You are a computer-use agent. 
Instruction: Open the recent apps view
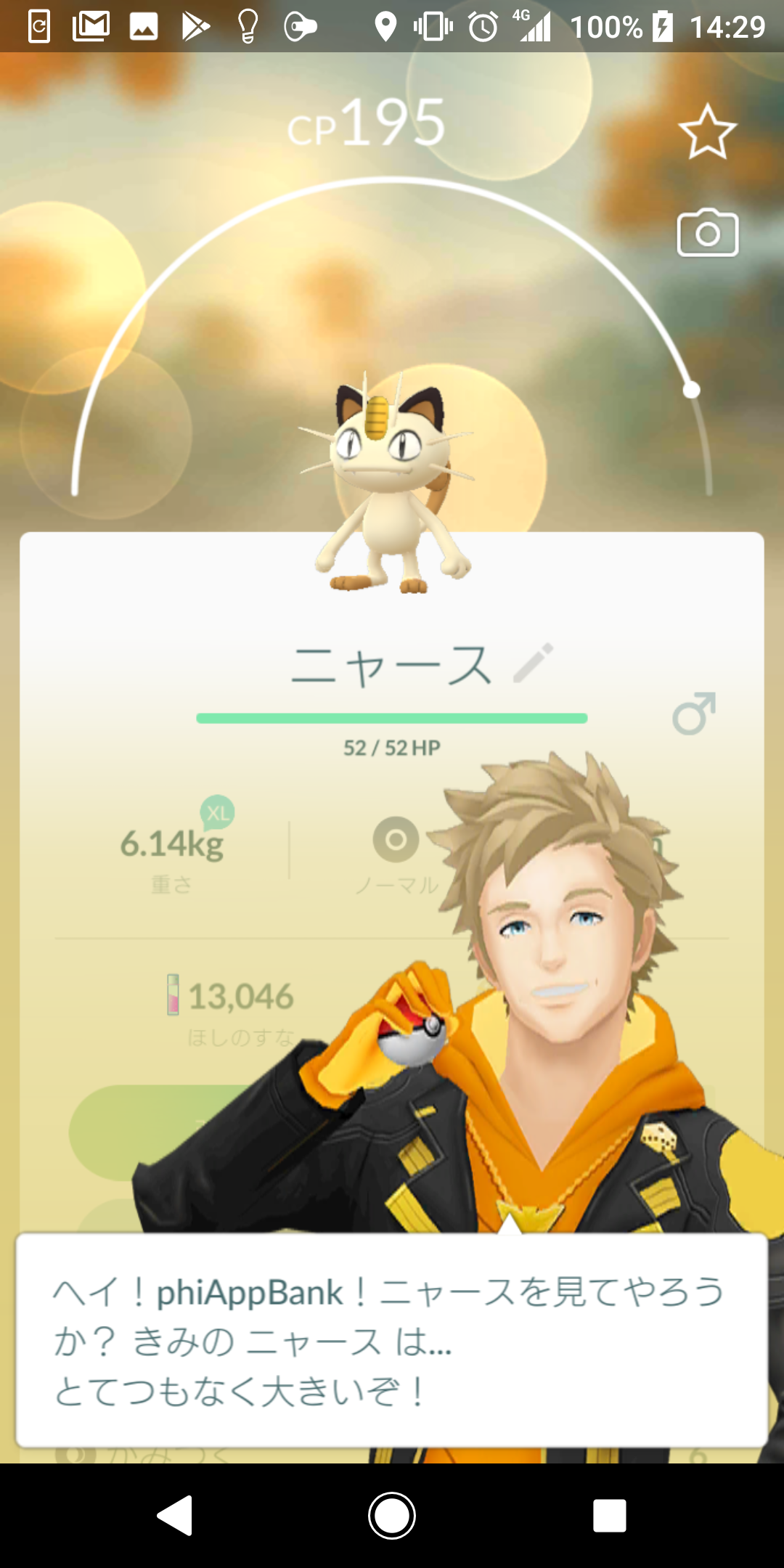point(609,1515)
